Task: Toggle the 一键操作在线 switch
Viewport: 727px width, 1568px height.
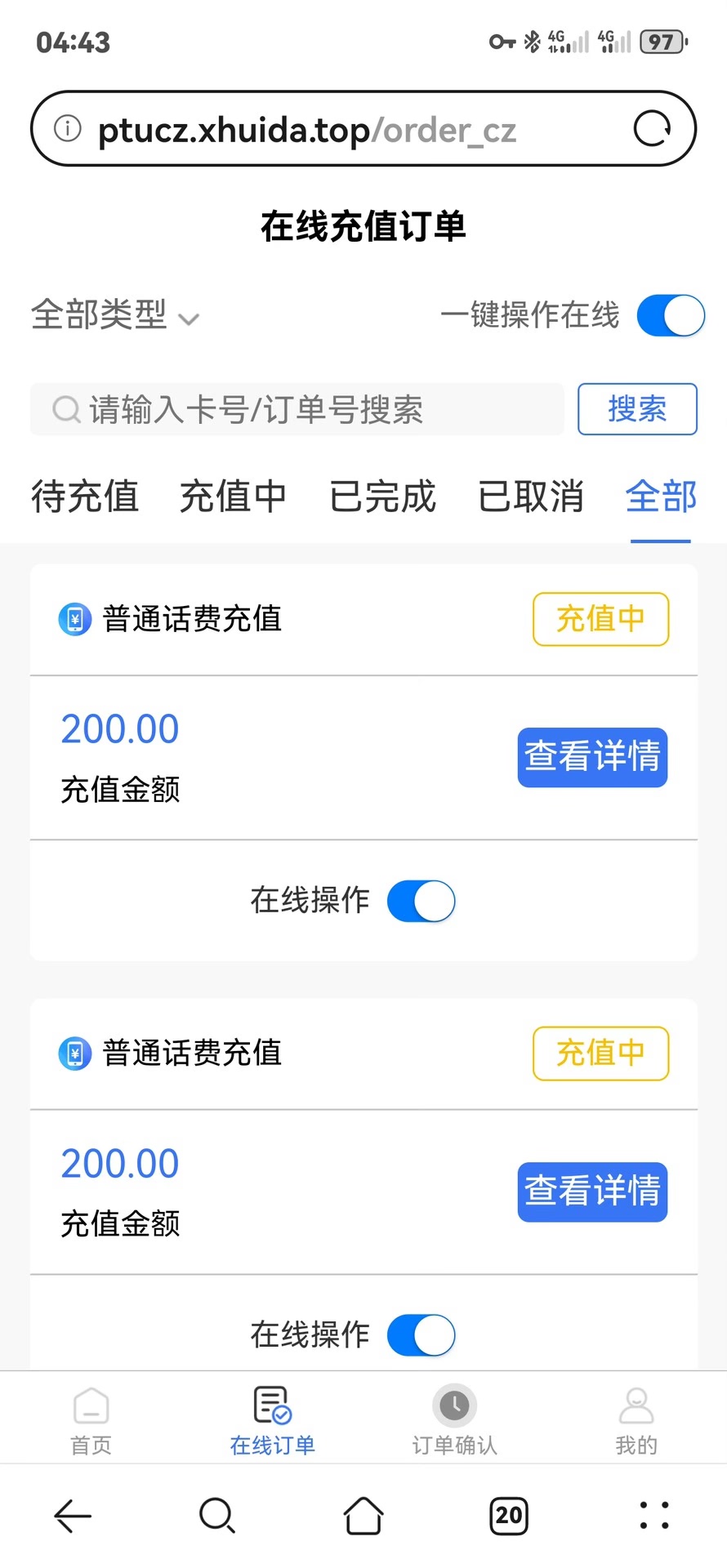Action: coord(671,316)
